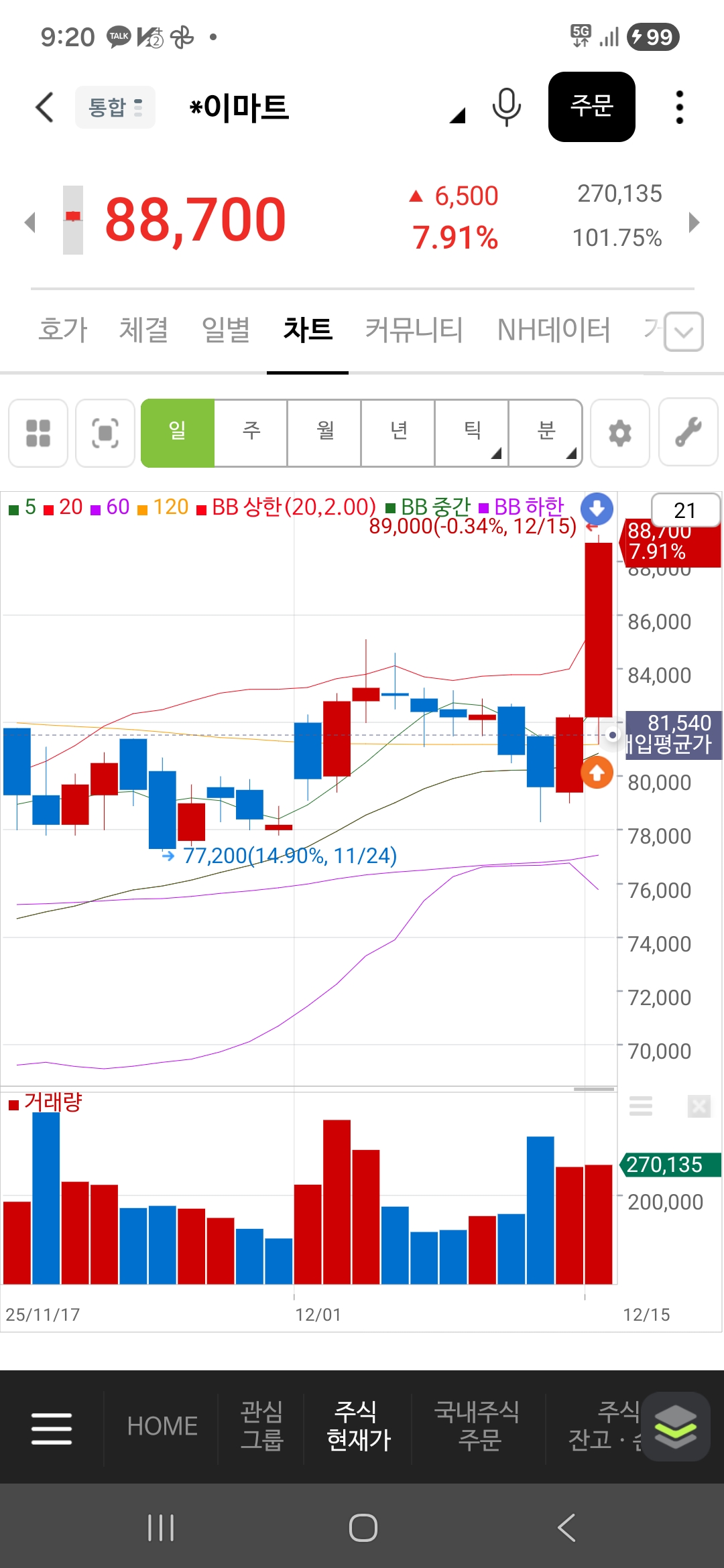The image size is (724, 1568).
Task: Close the 거래량 volume panel
Action: click(x=699, y=1106)
